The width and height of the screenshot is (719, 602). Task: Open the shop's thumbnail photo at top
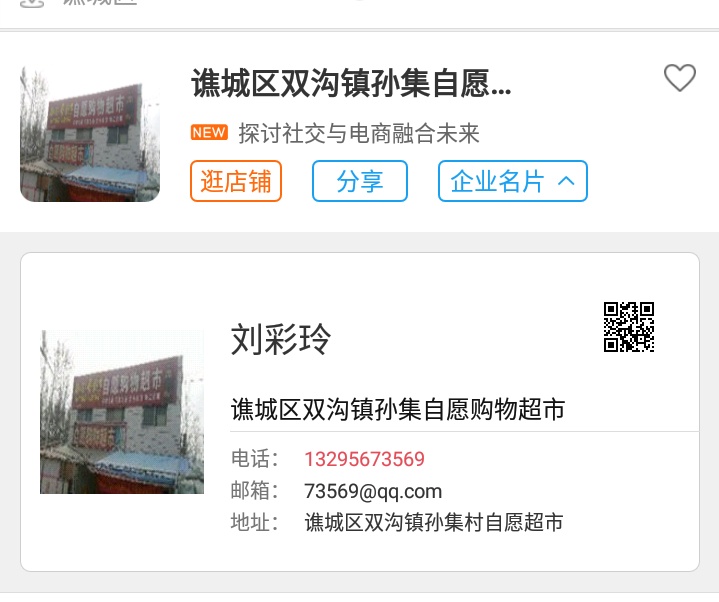90,134
